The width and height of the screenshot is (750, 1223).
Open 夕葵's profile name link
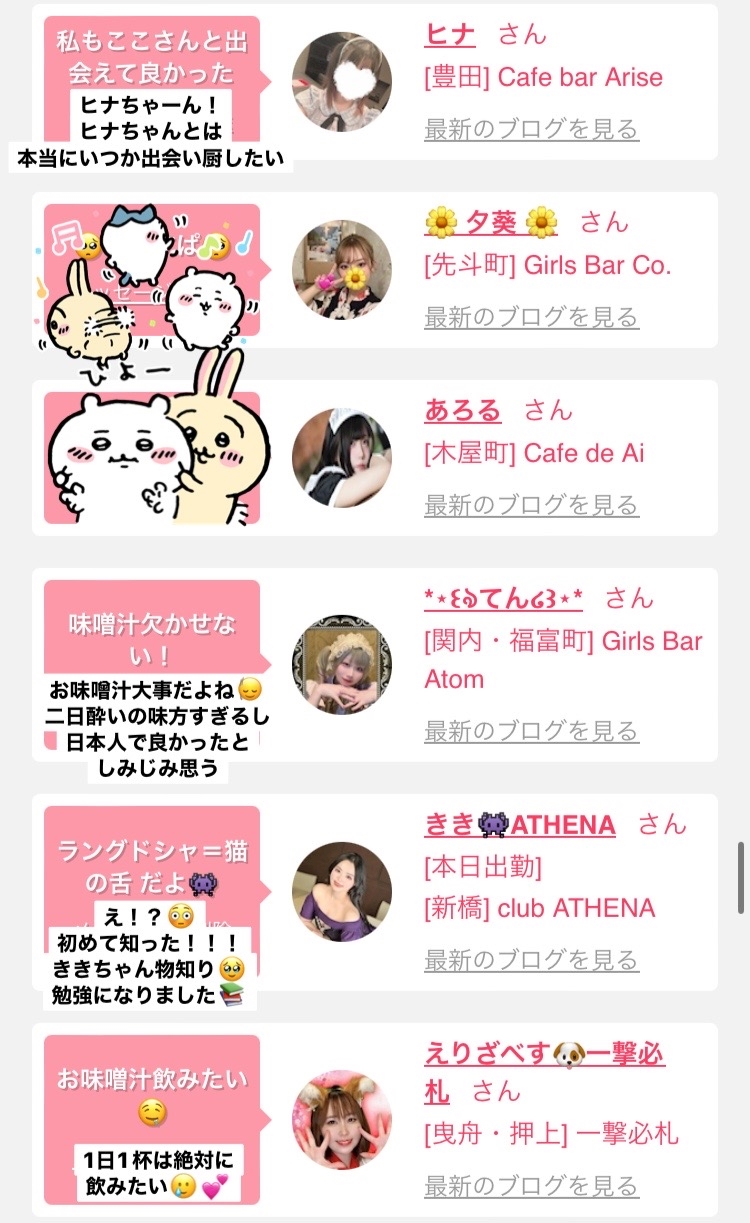pos(491,221)
